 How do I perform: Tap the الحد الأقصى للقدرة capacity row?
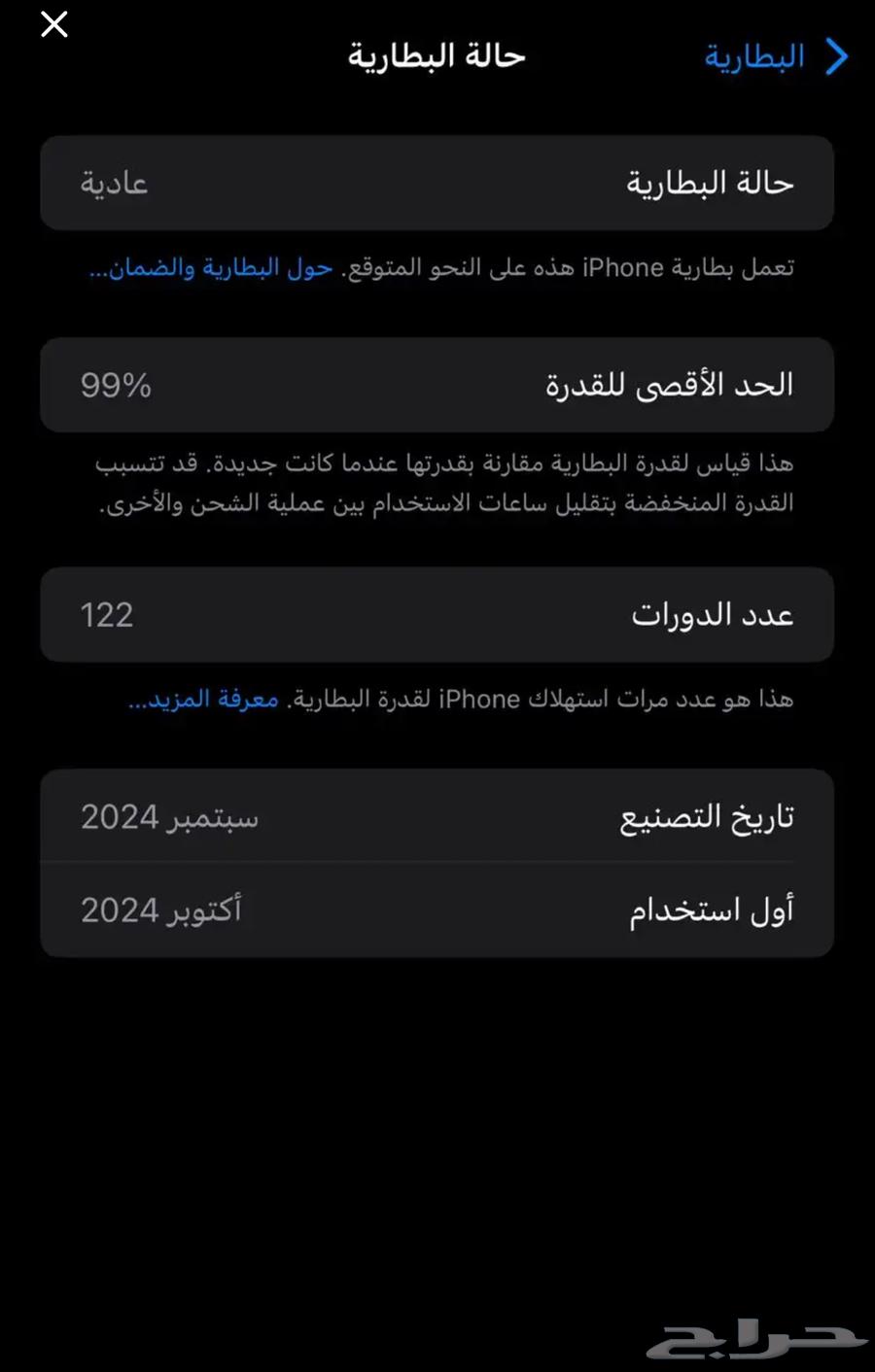pyautogui.click(x=437, y=385)
